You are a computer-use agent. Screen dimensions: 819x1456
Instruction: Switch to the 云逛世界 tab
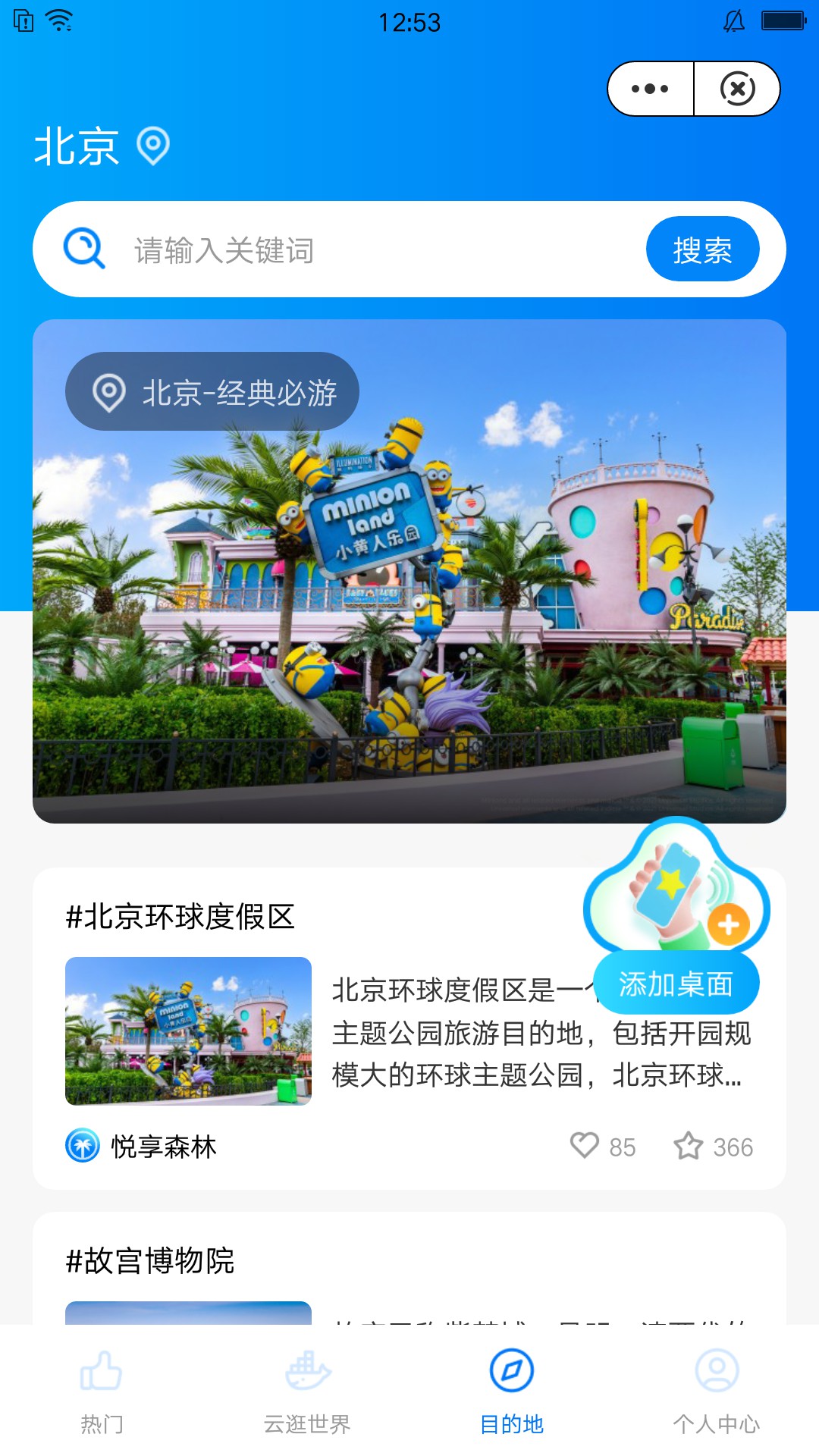click(307, 1392)
